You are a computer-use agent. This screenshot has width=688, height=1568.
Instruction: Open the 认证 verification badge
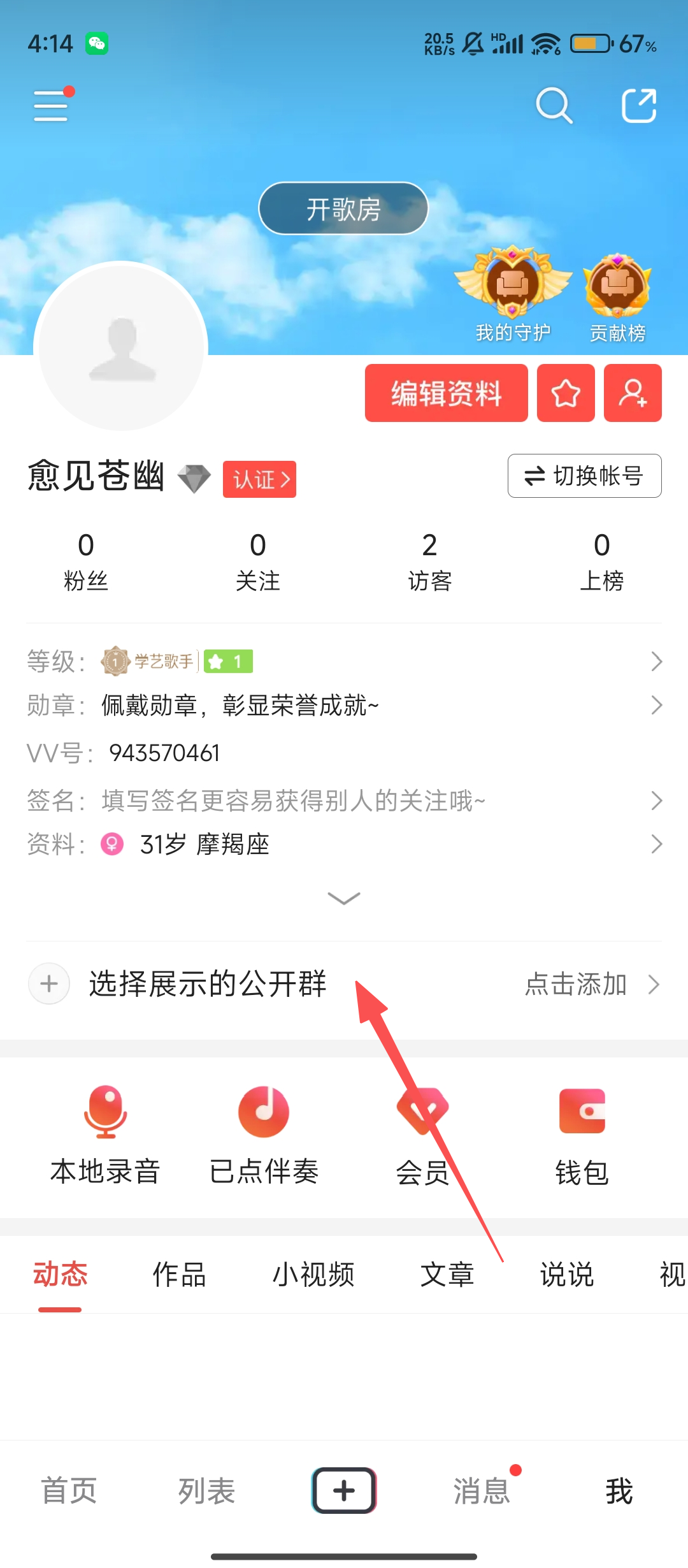pyautogui.click(x=259, y=479)
